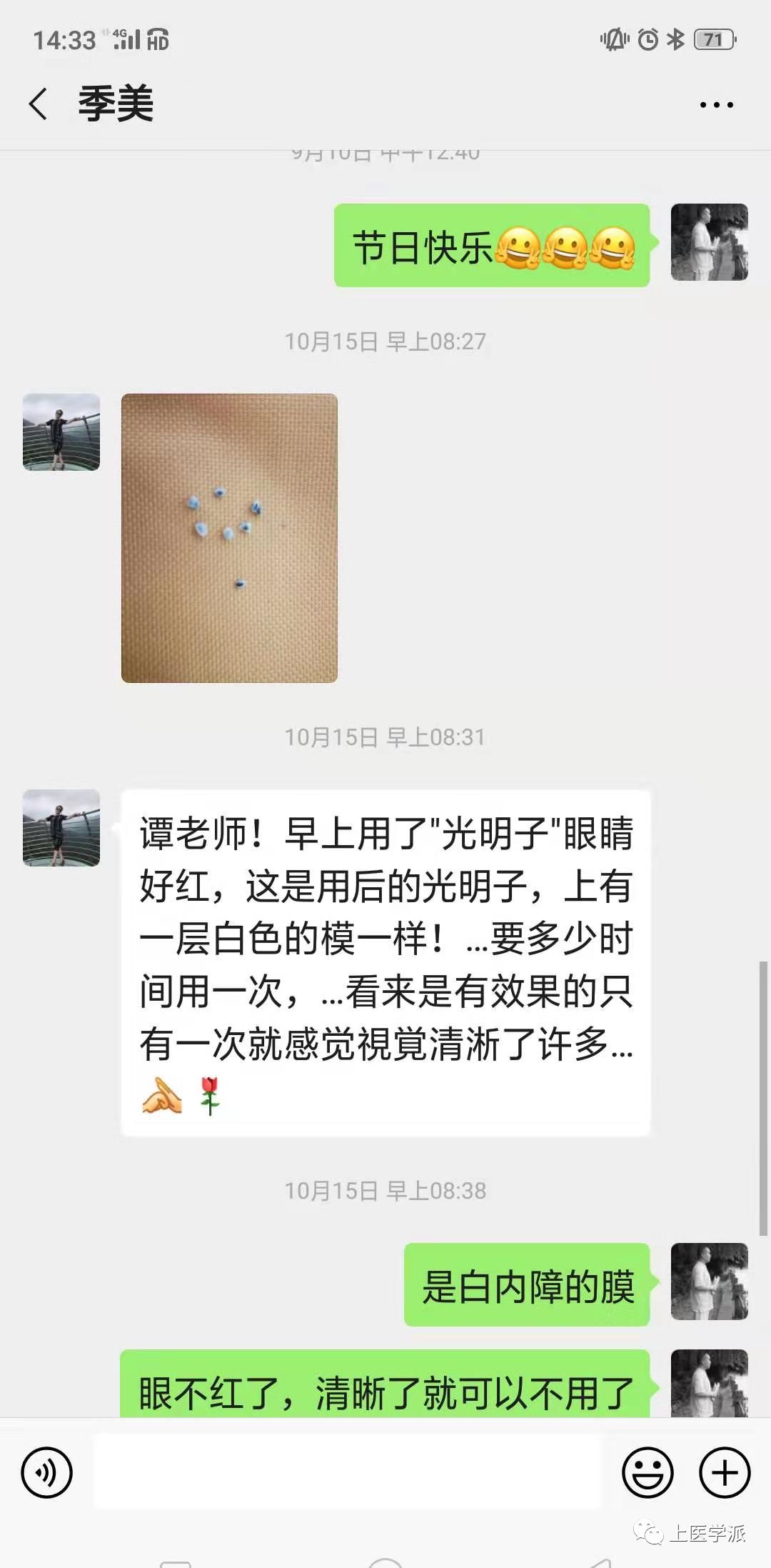This screenshot has height=1568, width=771.
Task: Tap own avatar beside 节日快乐 message
Action: point(709,242)
